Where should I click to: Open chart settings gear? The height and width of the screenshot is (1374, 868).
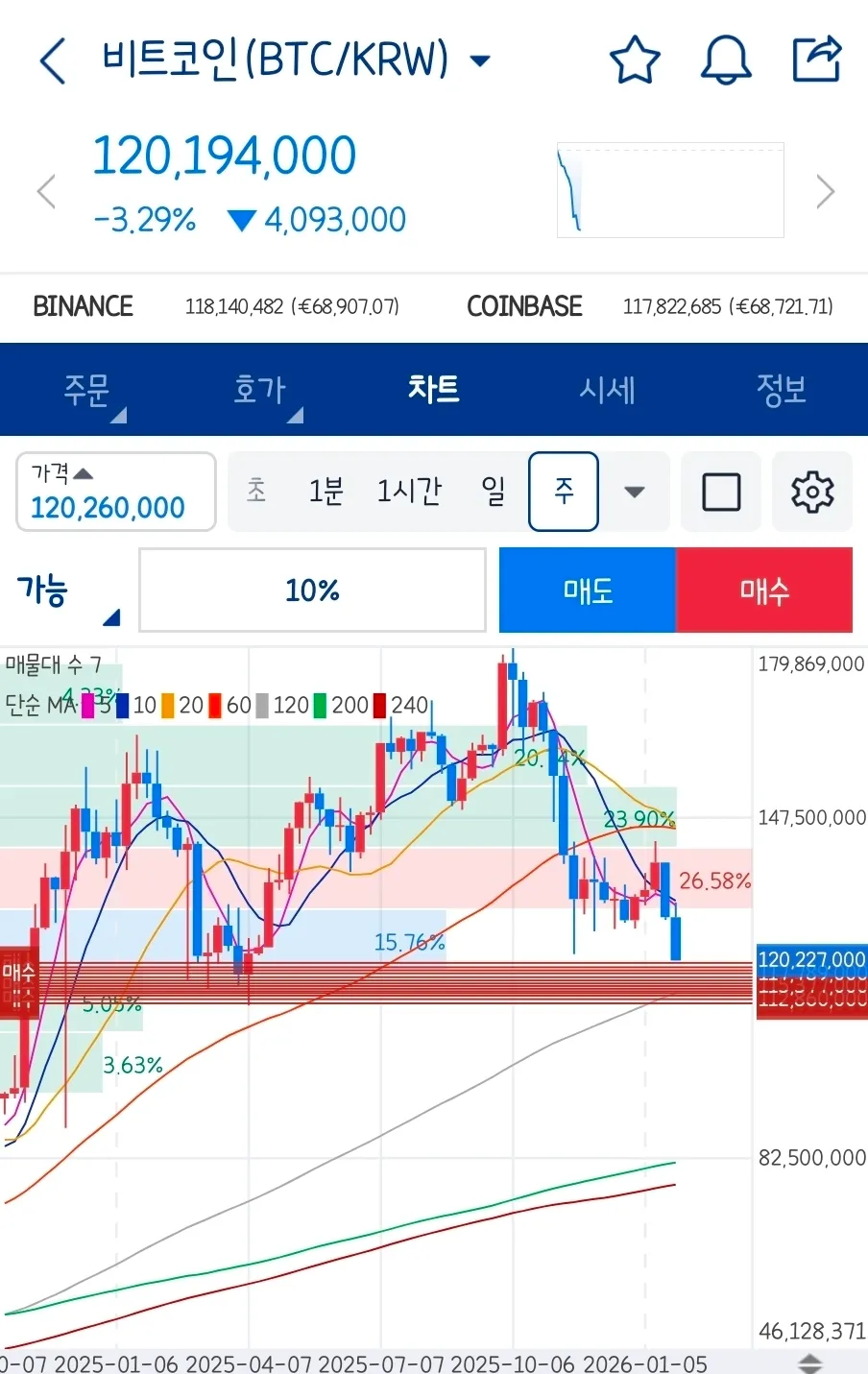click(x=812, y=492)
